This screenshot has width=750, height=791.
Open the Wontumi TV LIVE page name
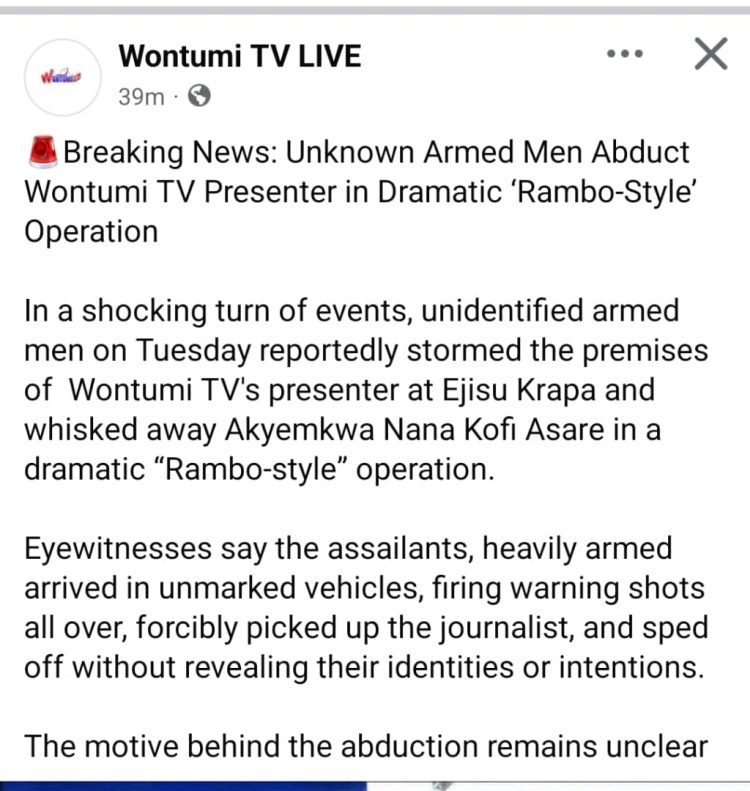click(x=239, y=57)
